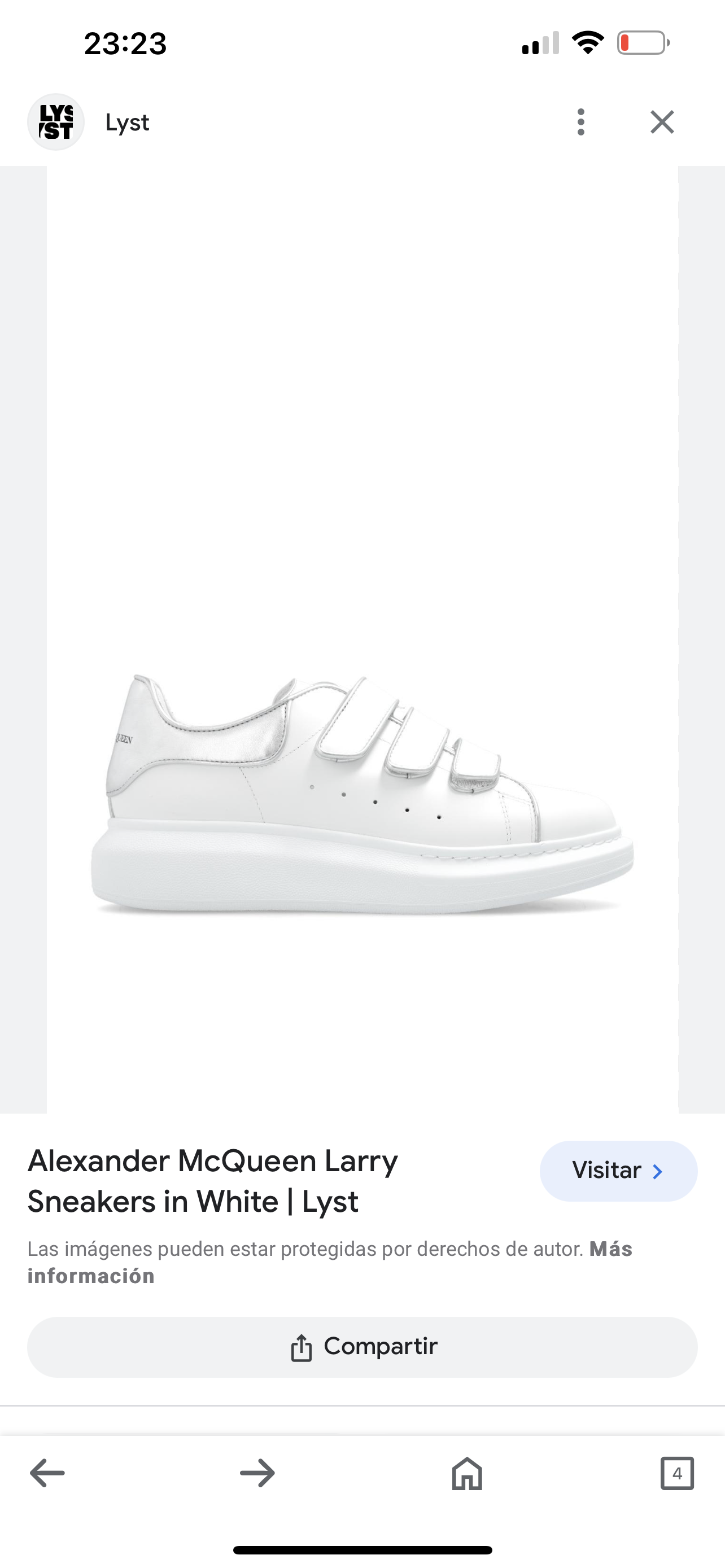This screenshot has height=1568, width=725.
Task: Close the image viewer
Action: pyautogui.click(x=662, y=122)
